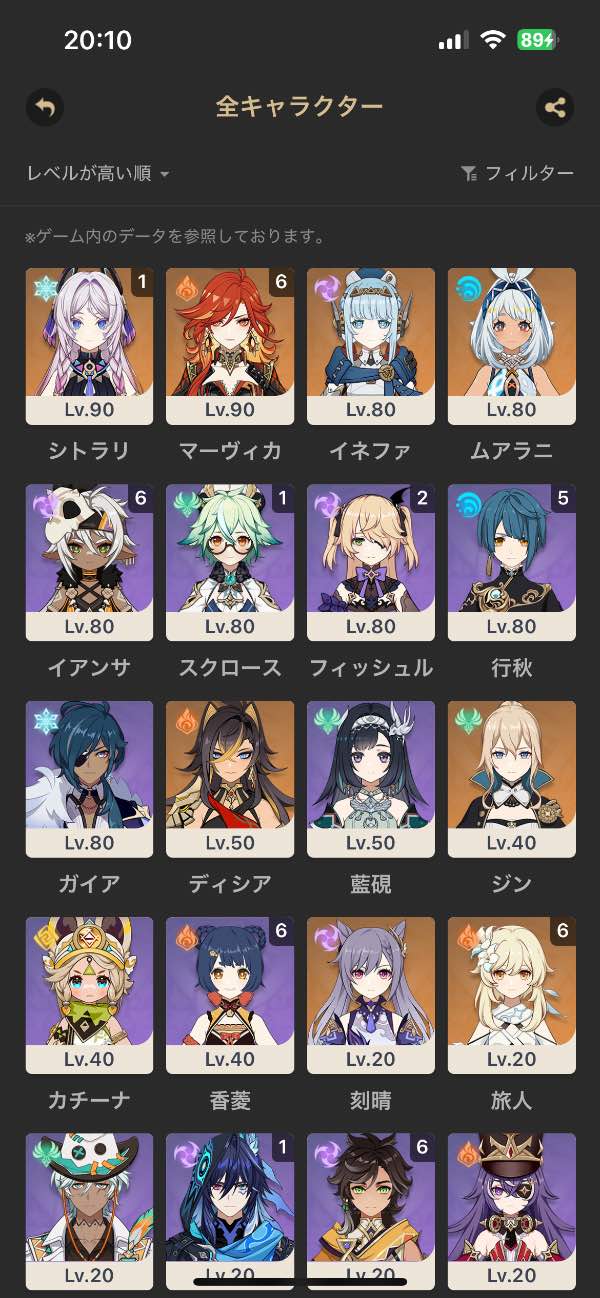Viewport: 600px width, 1298px height.
Task: Tap the イアンサ character card
Action: click(89, 562)
